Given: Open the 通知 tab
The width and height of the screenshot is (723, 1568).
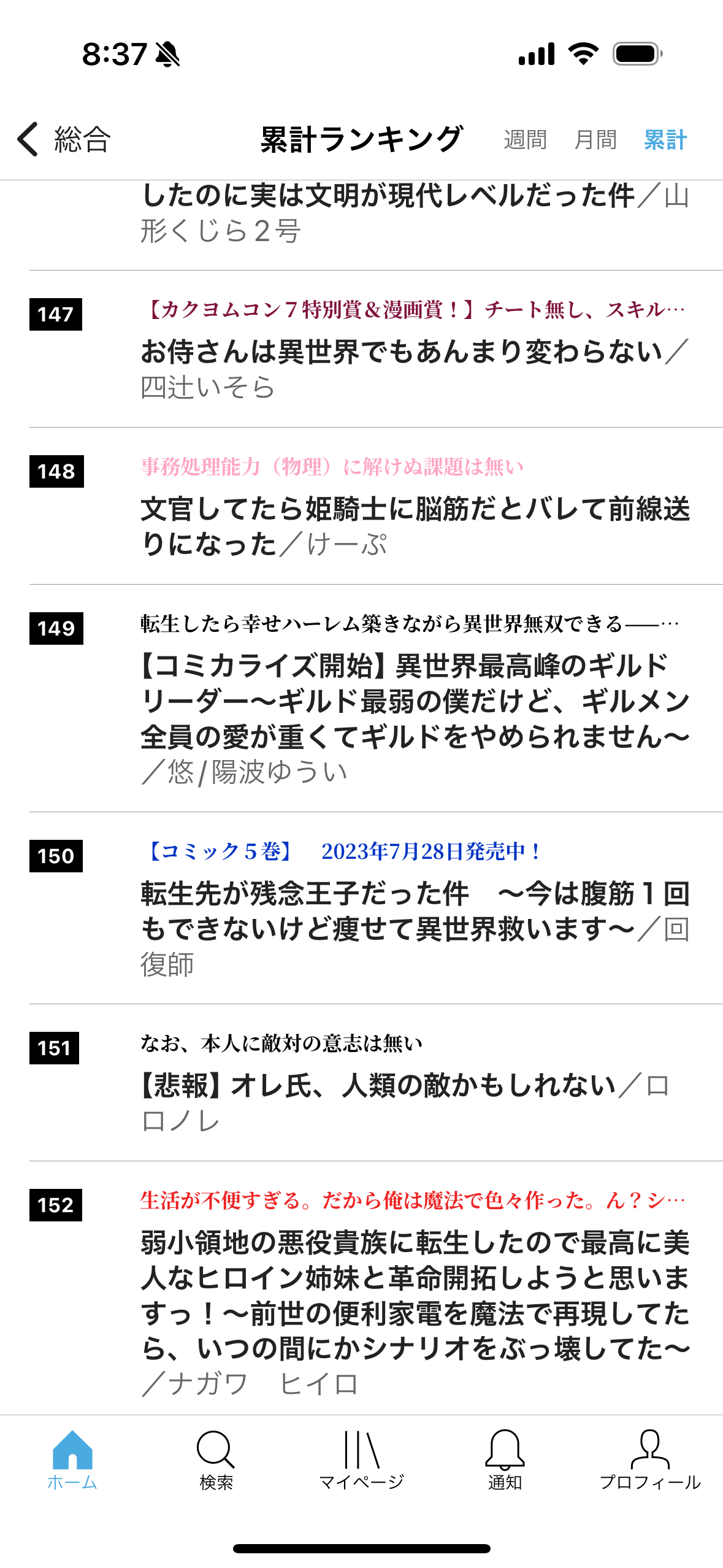Looking at the screenshot, I should [x=505, y=1460].
